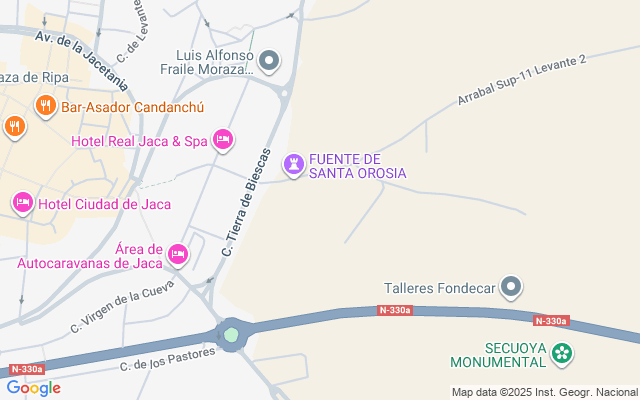Open the Hotel Ciudad de Jaca marker

[22, 204]
